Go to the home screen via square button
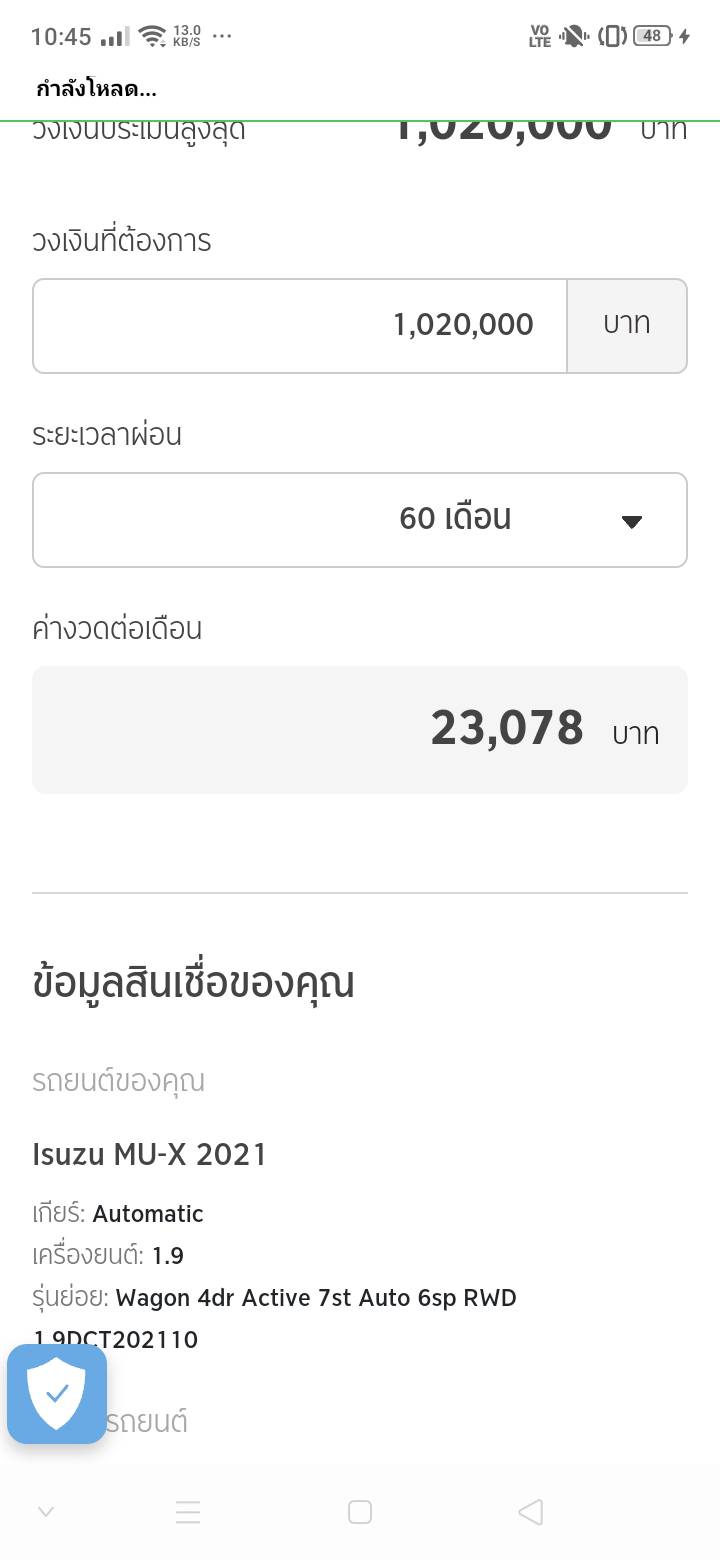Screen dimensions: 720x1560 (x=360, y=1511)
